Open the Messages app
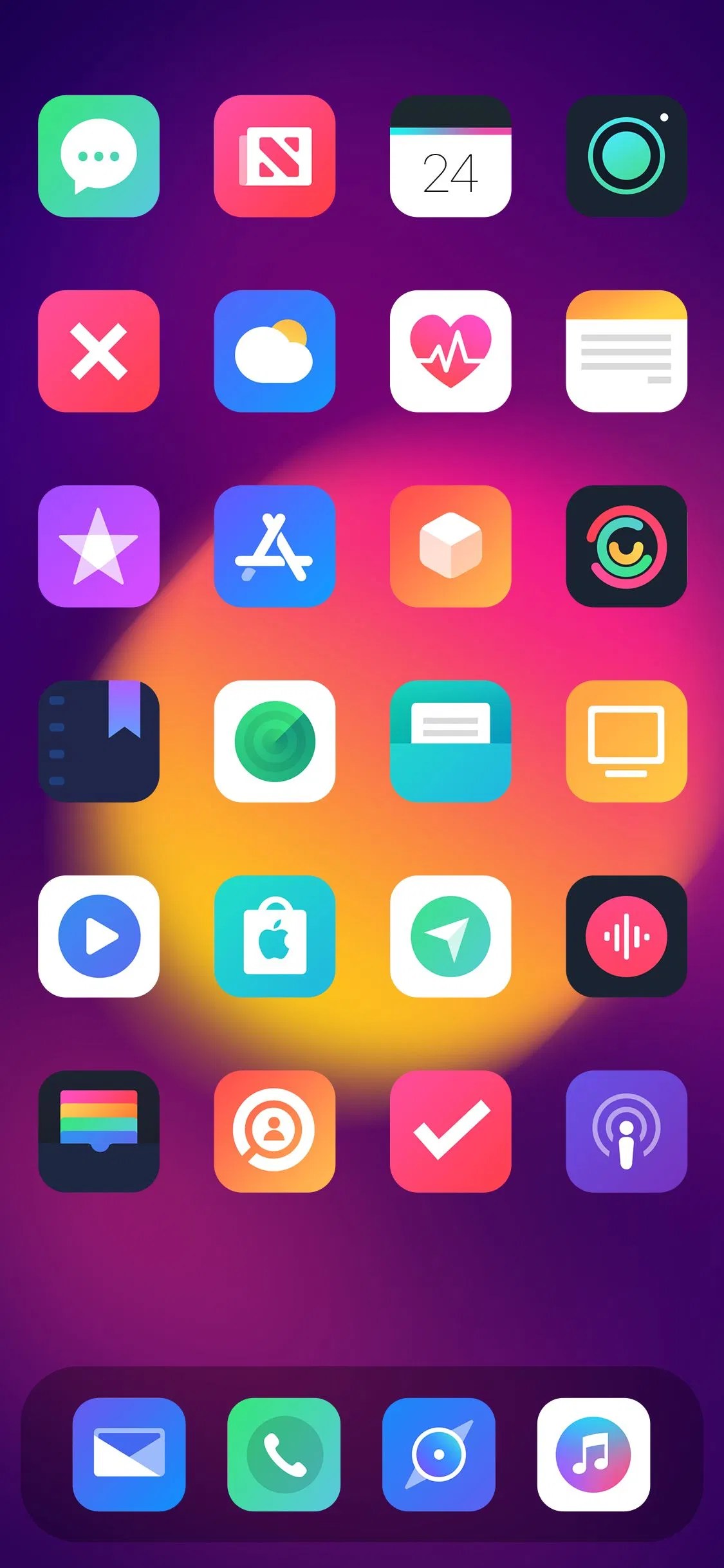 98,156
